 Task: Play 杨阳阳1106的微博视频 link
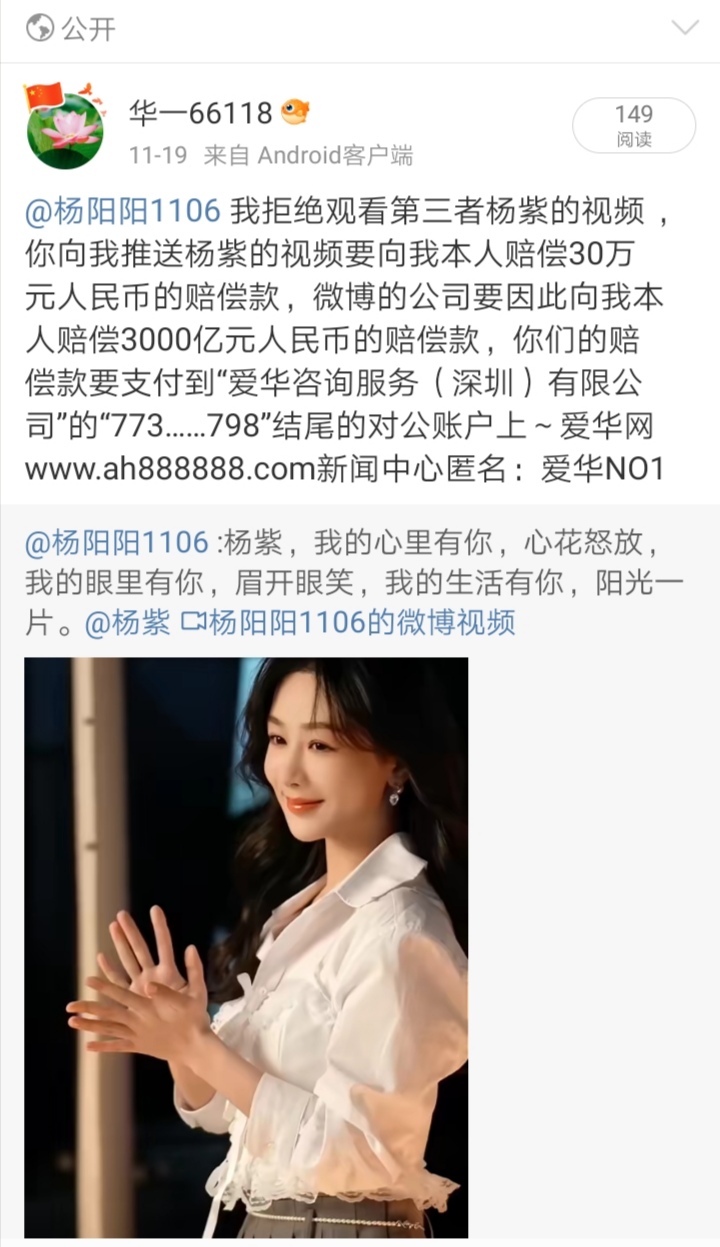click(x=348, y=622)
